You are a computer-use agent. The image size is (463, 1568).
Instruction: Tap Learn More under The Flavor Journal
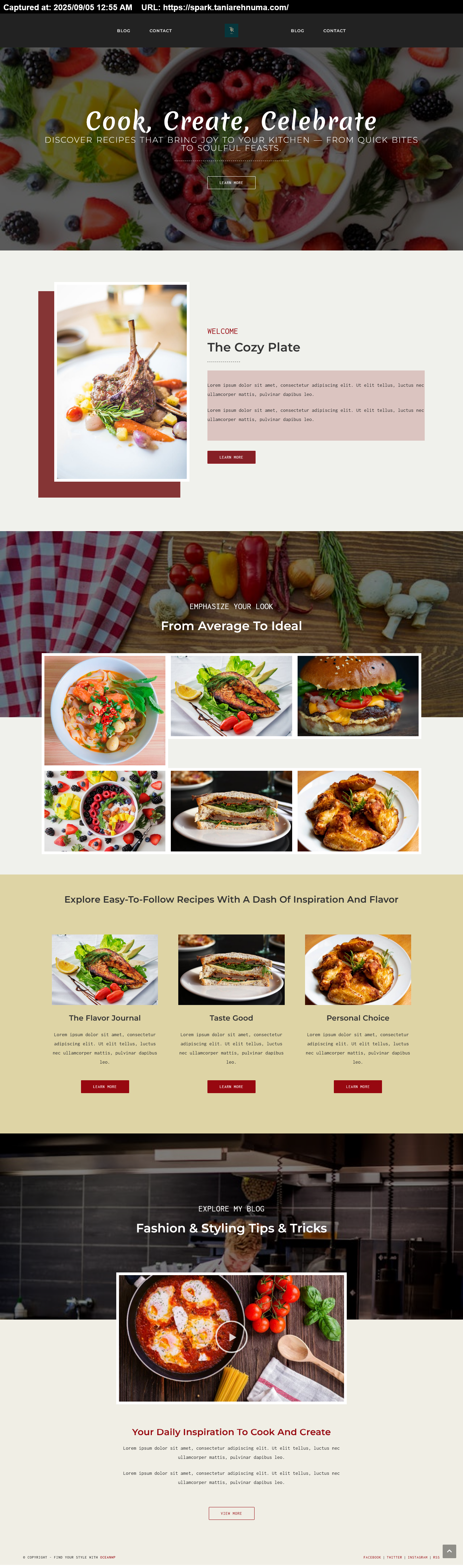click(105, 1087)
